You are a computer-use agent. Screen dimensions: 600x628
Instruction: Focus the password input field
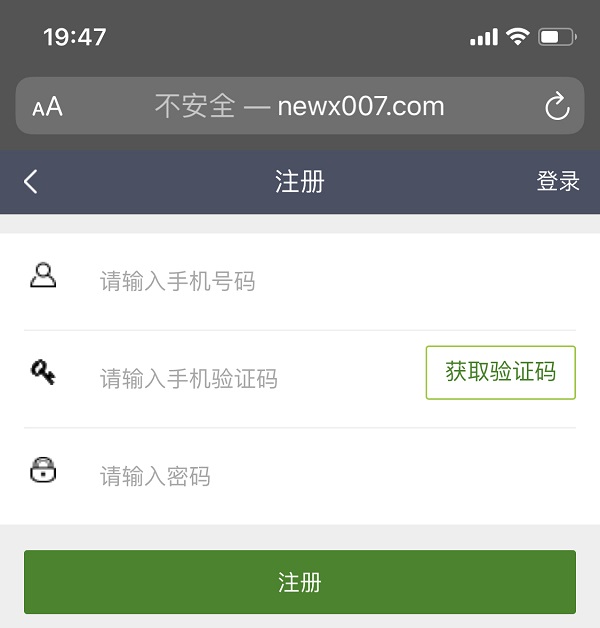coord(300,475)
